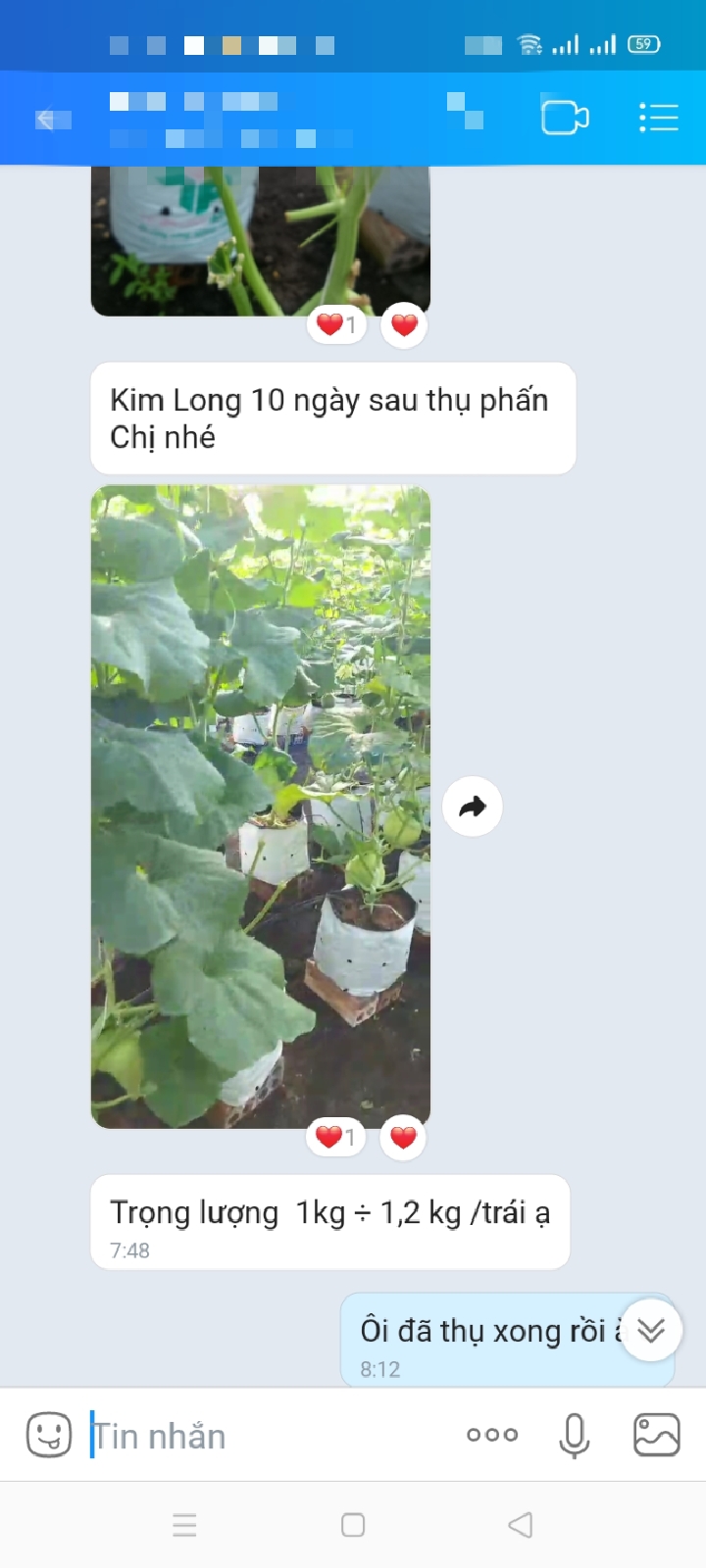This screenshot has width=706, height=1568.
Task: Open more attachment options
Action: (492, 1435)
